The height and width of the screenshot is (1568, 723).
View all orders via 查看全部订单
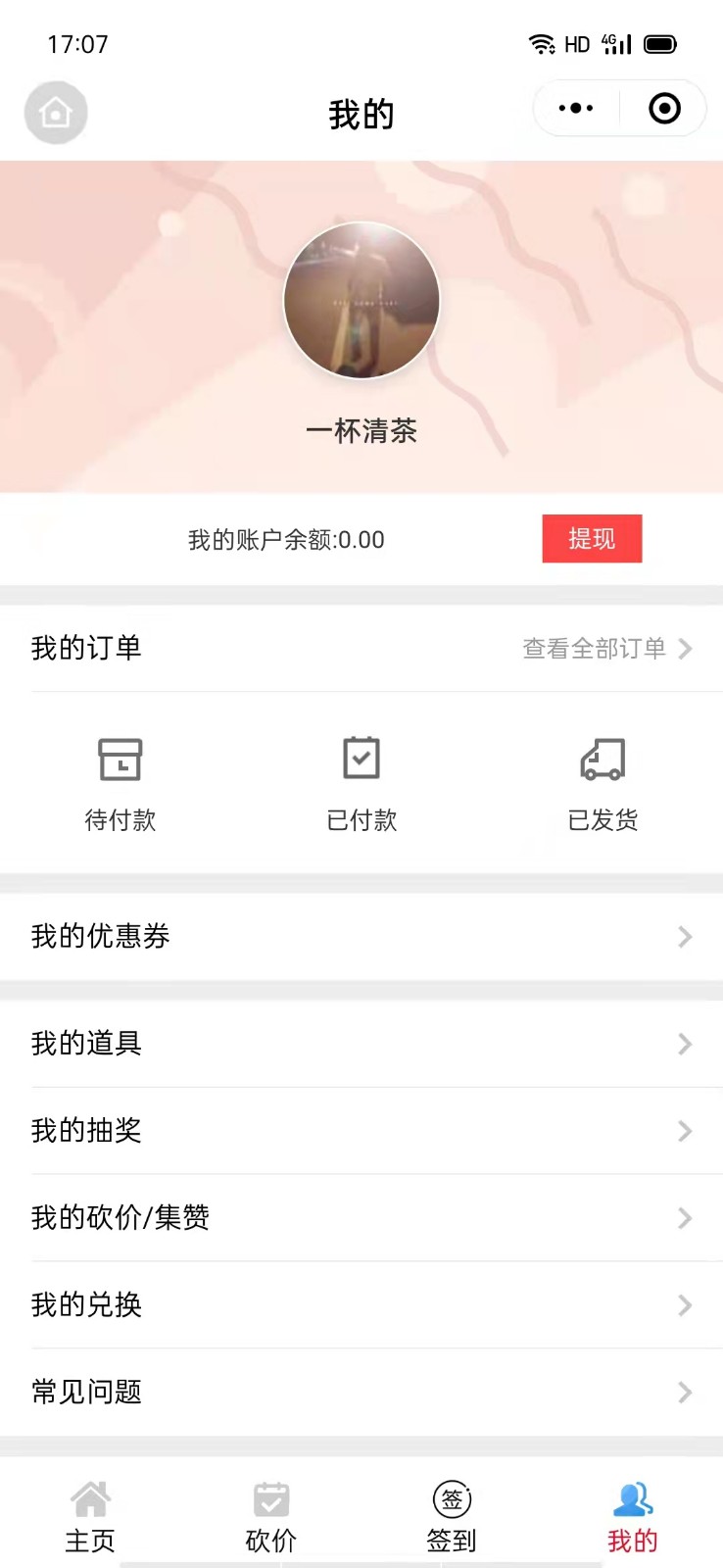pos(606,648)
